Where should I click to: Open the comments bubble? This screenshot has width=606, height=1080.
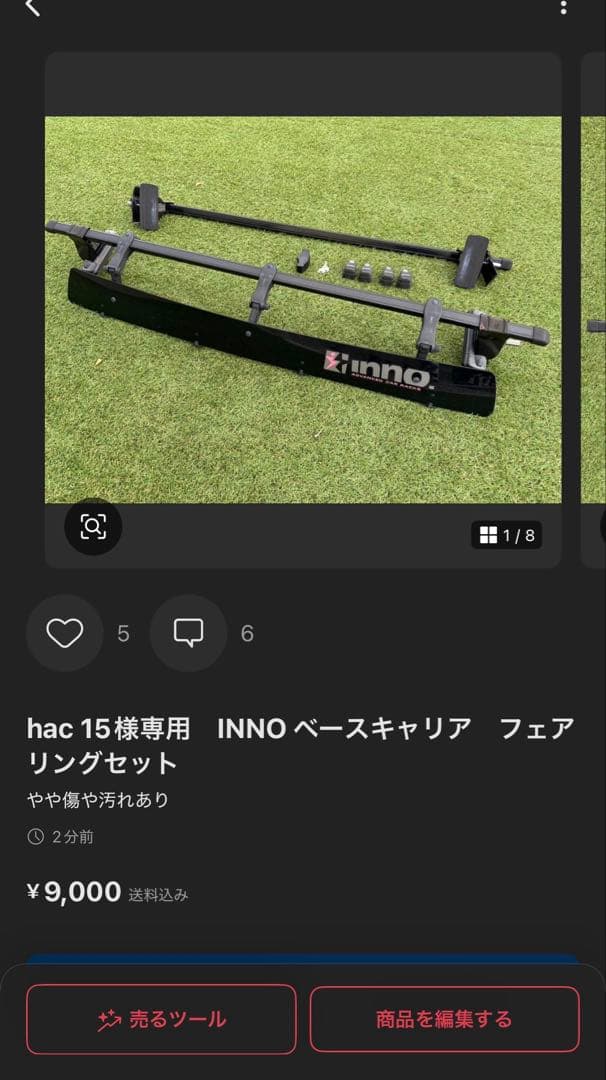[188, 633]
